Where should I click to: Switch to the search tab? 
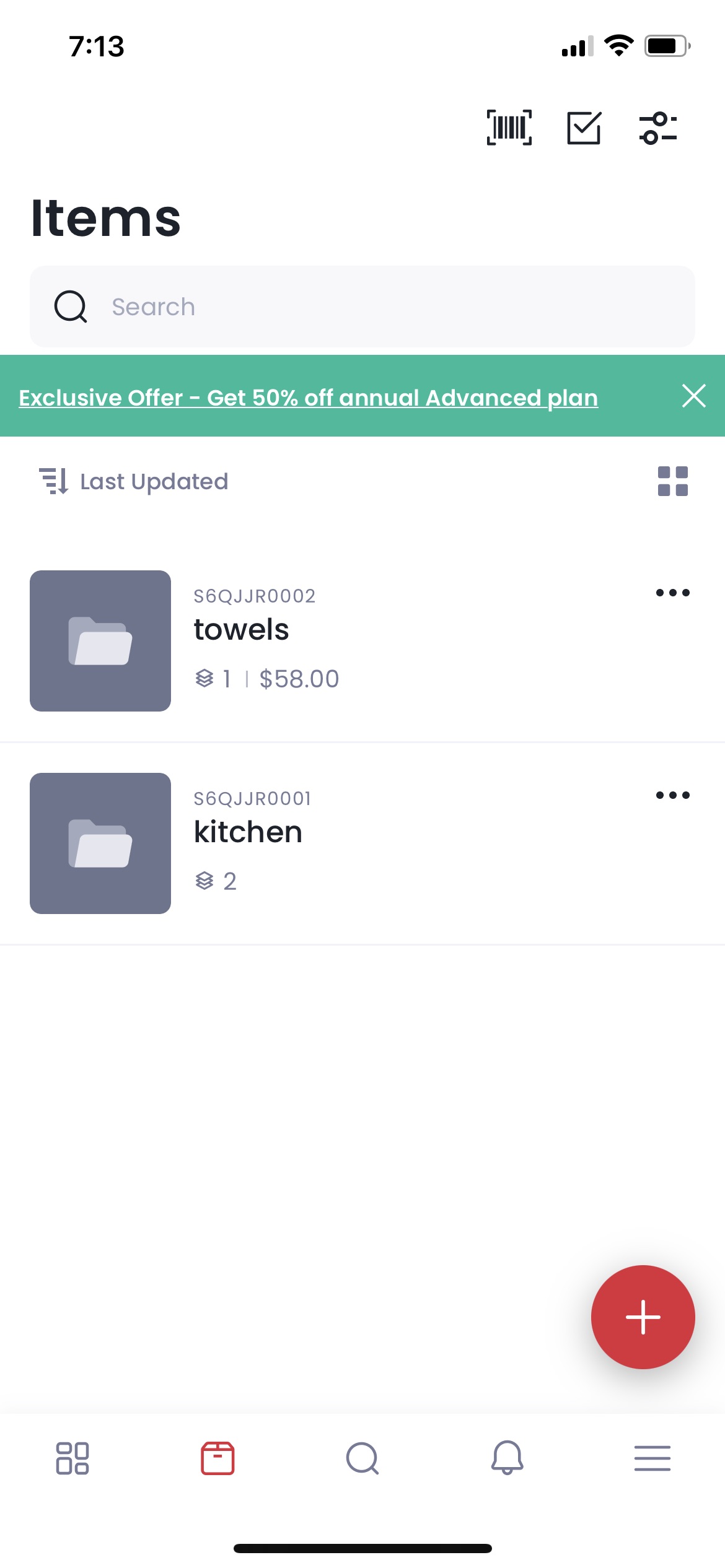pos(362,1458)
